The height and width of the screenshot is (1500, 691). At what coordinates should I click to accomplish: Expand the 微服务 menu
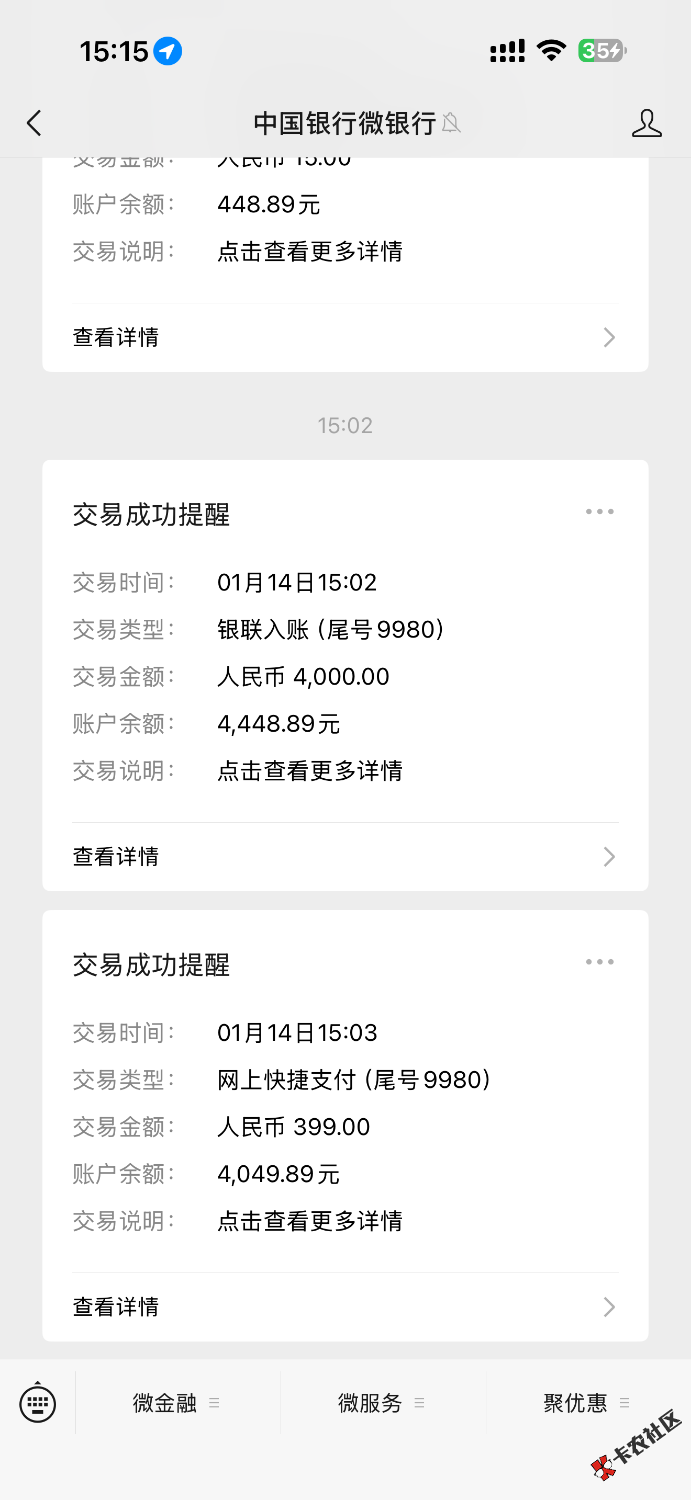click(382, 1403)
